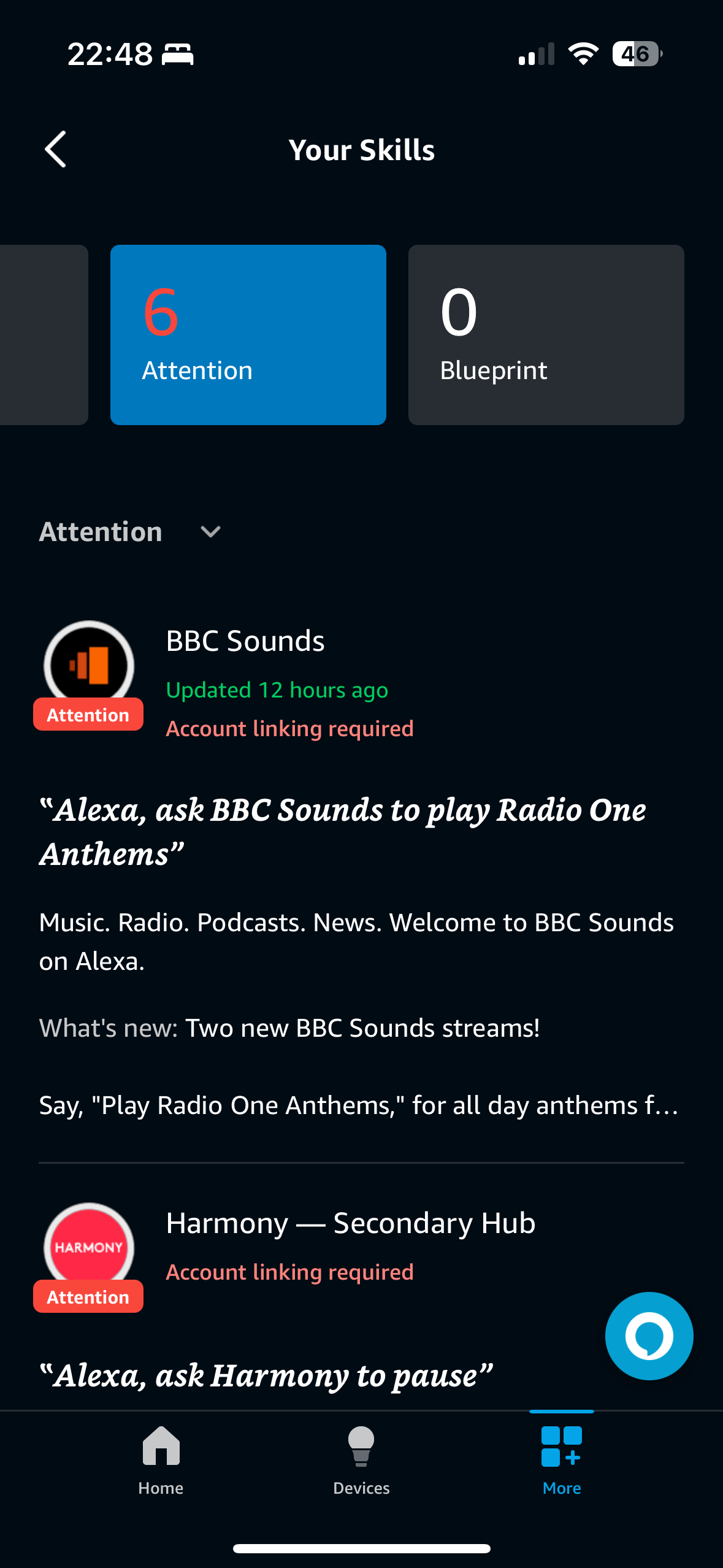723x1568 pixels.
Task: Open the BBC Sounds skill
Action: [245, 642]
